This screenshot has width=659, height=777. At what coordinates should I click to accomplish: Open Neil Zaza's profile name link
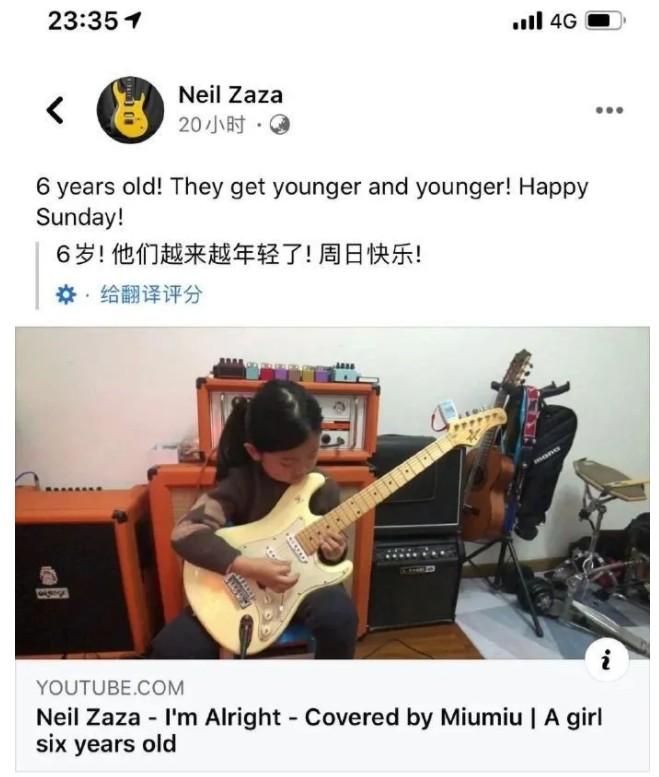(230, 95)
